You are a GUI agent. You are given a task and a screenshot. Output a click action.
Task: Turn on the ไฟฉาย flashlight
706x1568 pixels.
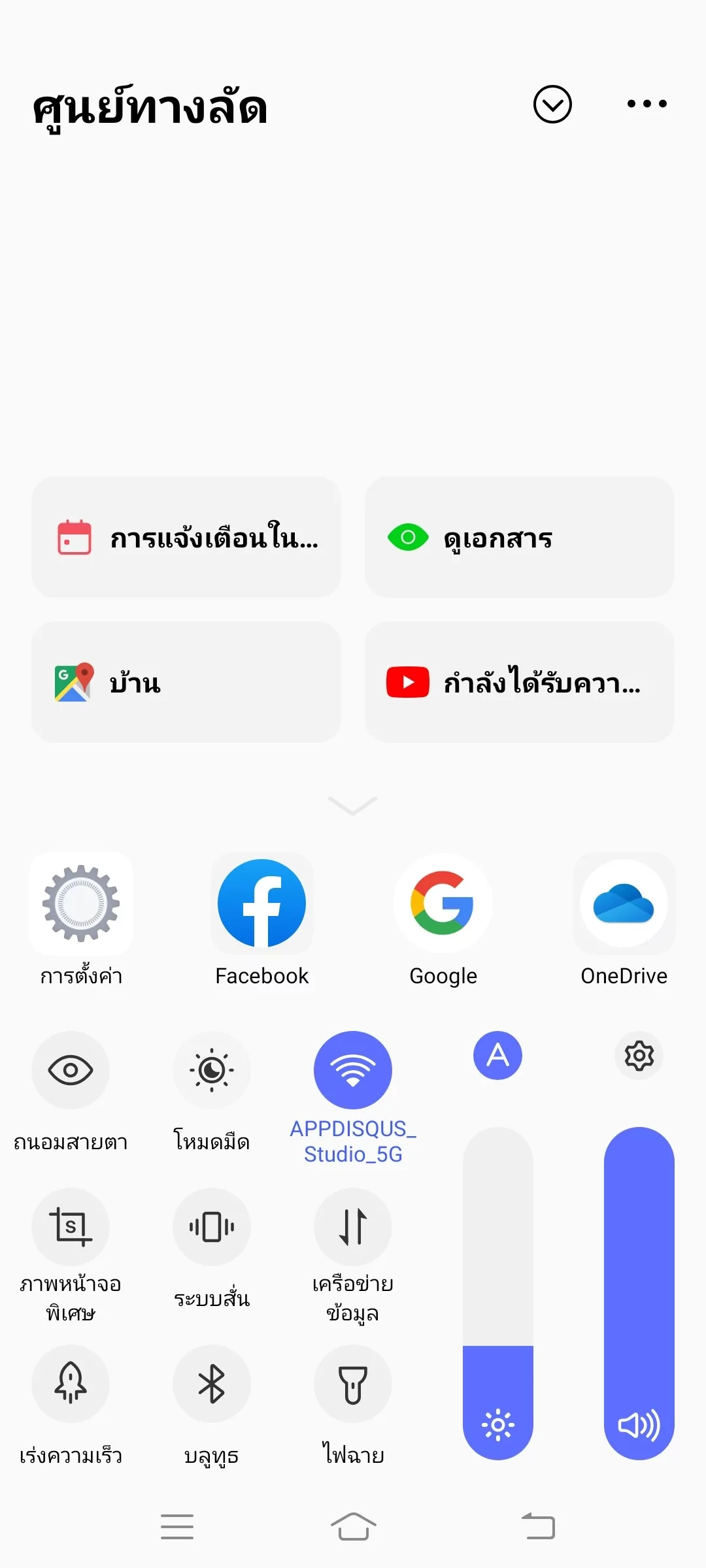[x=353, y=1384]
